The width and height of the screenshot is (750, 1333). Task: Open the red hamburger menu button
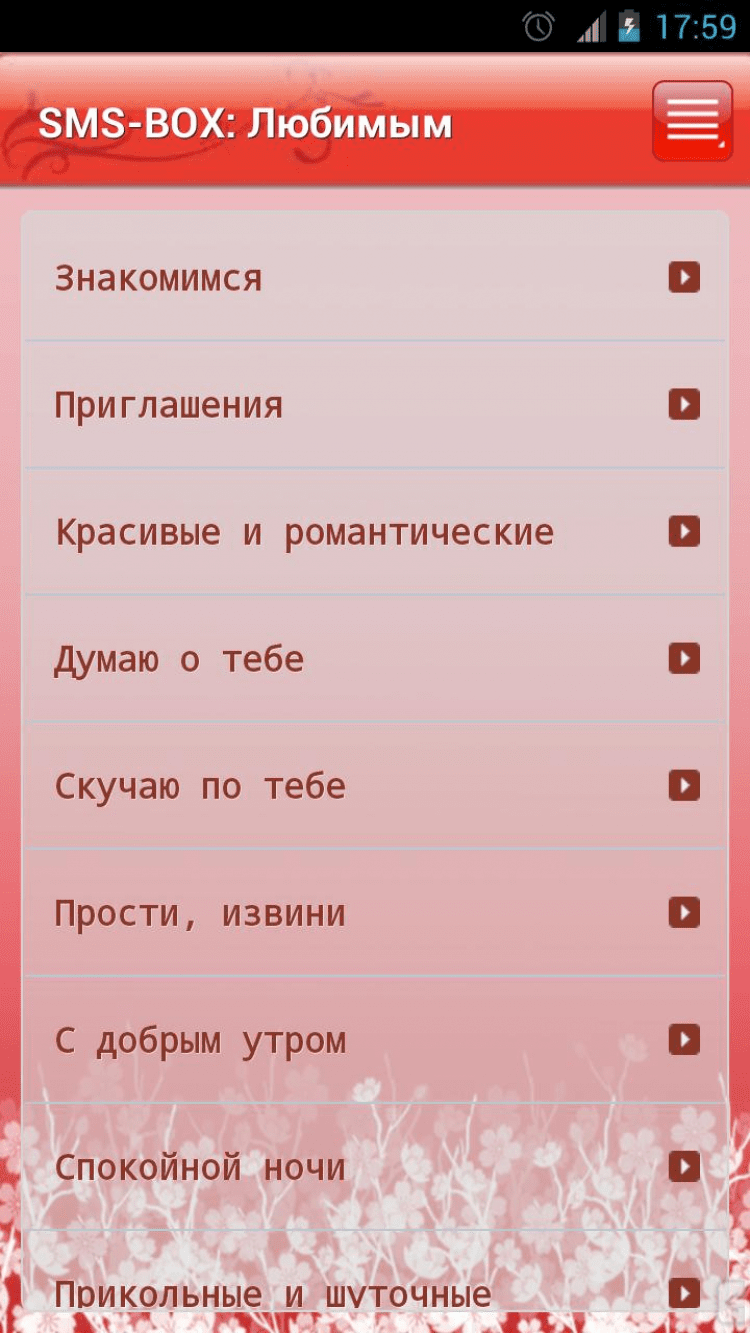(x=692, y=121)
